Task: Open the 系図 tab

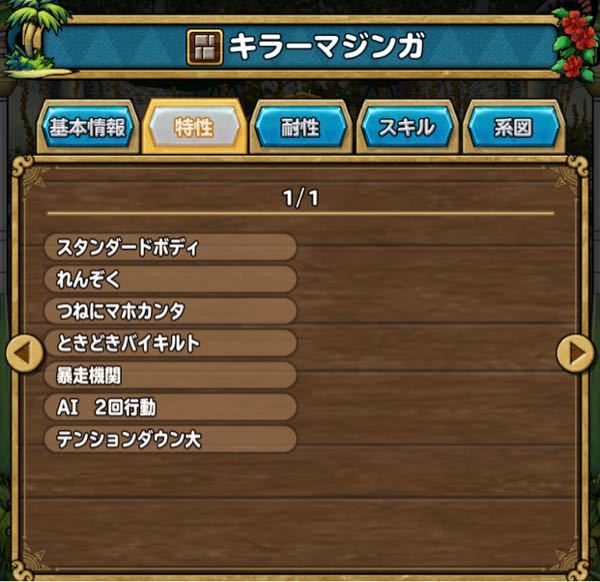Action: tap(514, 128)
